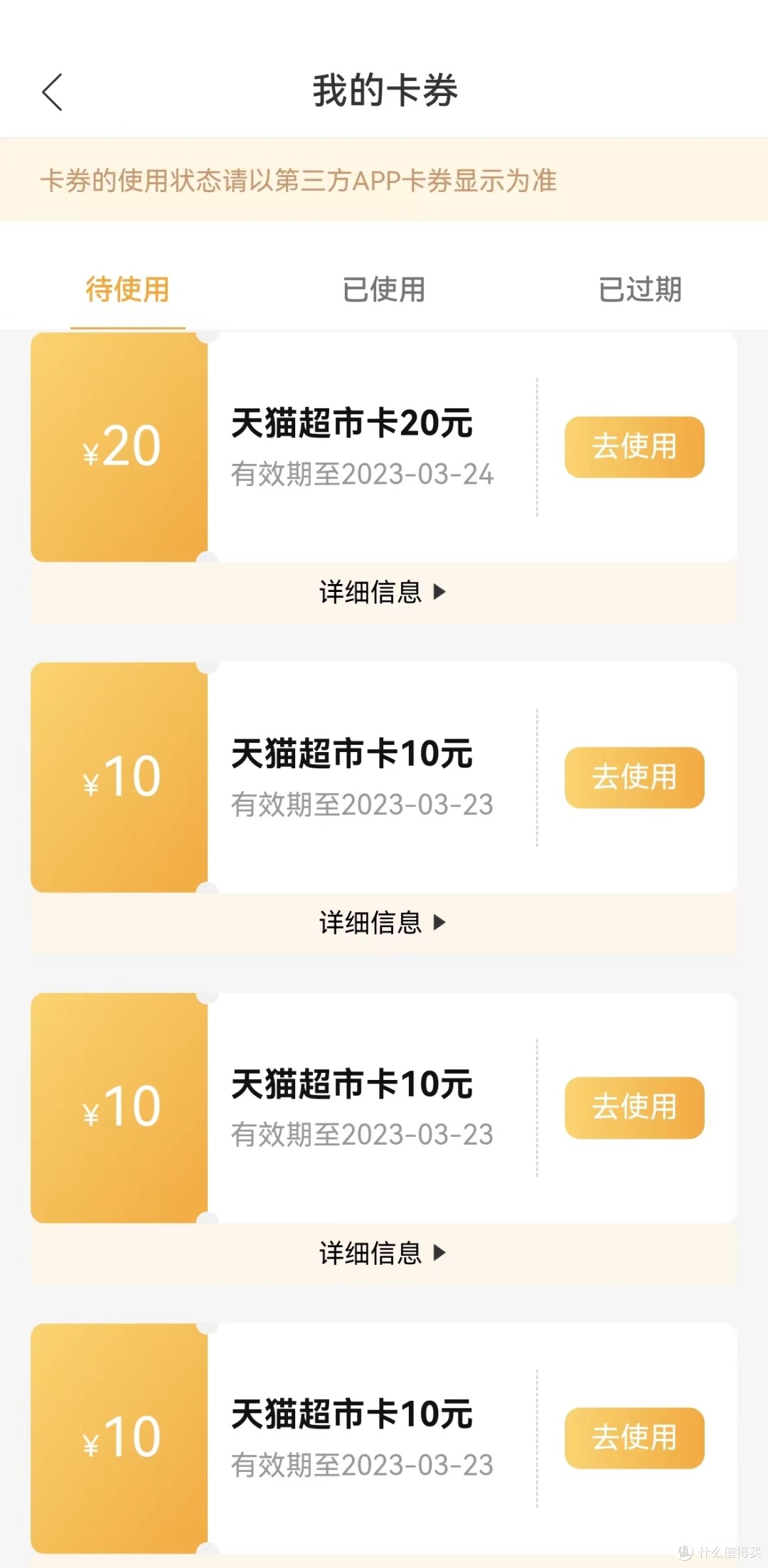The image size is (768, 1568).
Task: Tap 去使用 on the 天猫超市卡20元 coupon
Action: pyautogui.click(x=634, y=447)
